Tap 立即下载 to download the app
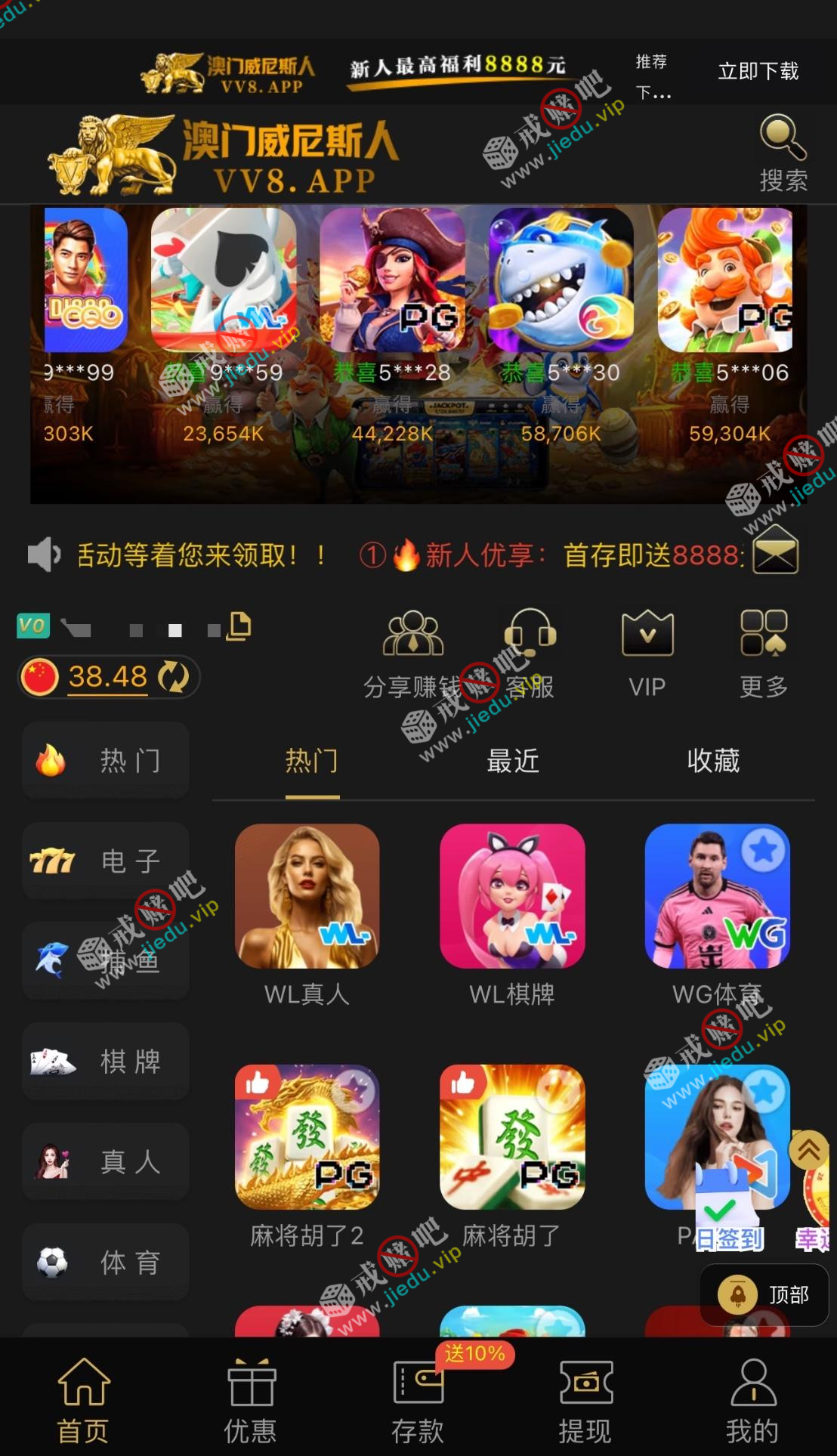This screenshot has height=1456, width=837. pyautogui.click(x=758, y=72)
